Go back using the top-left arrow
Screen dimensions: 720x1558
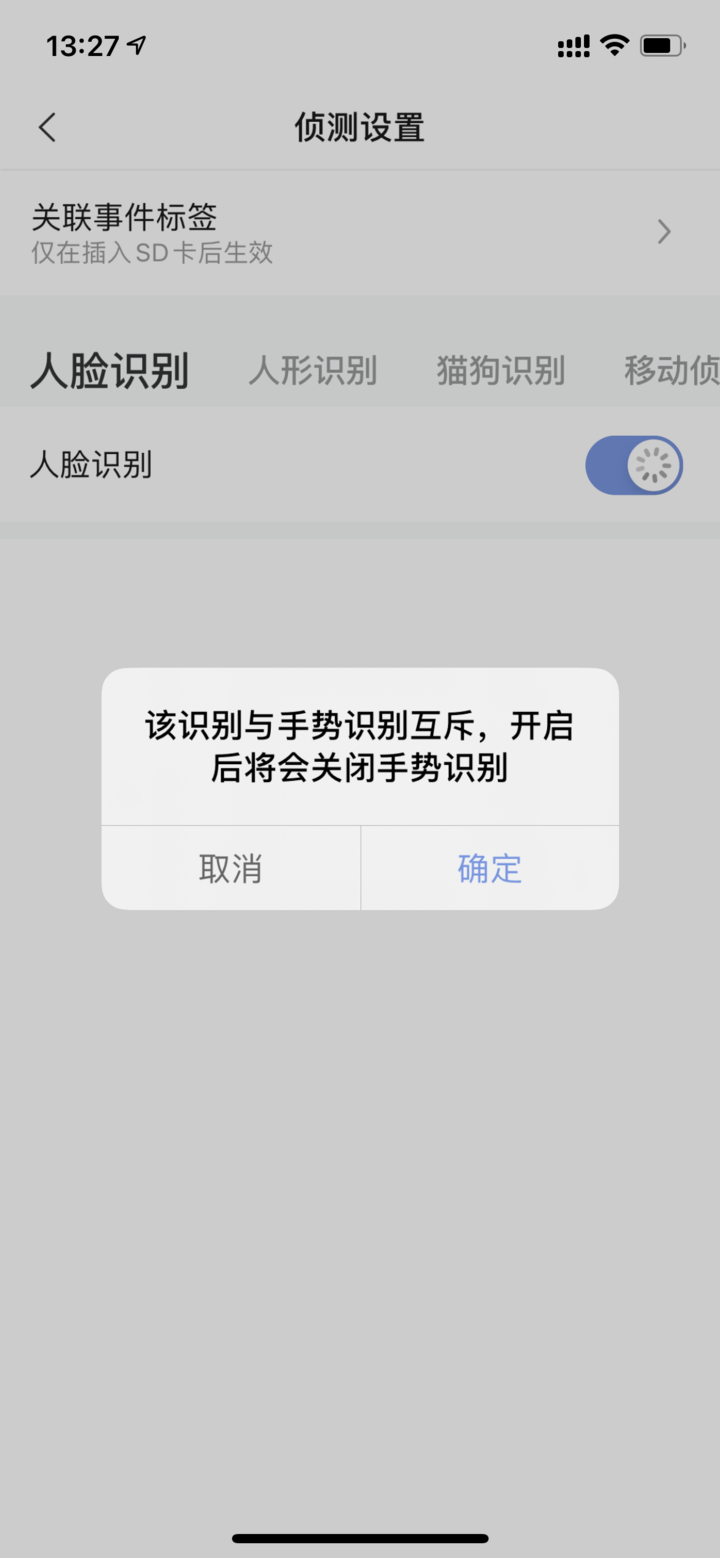pyautogui.click(x=47, y=127)
